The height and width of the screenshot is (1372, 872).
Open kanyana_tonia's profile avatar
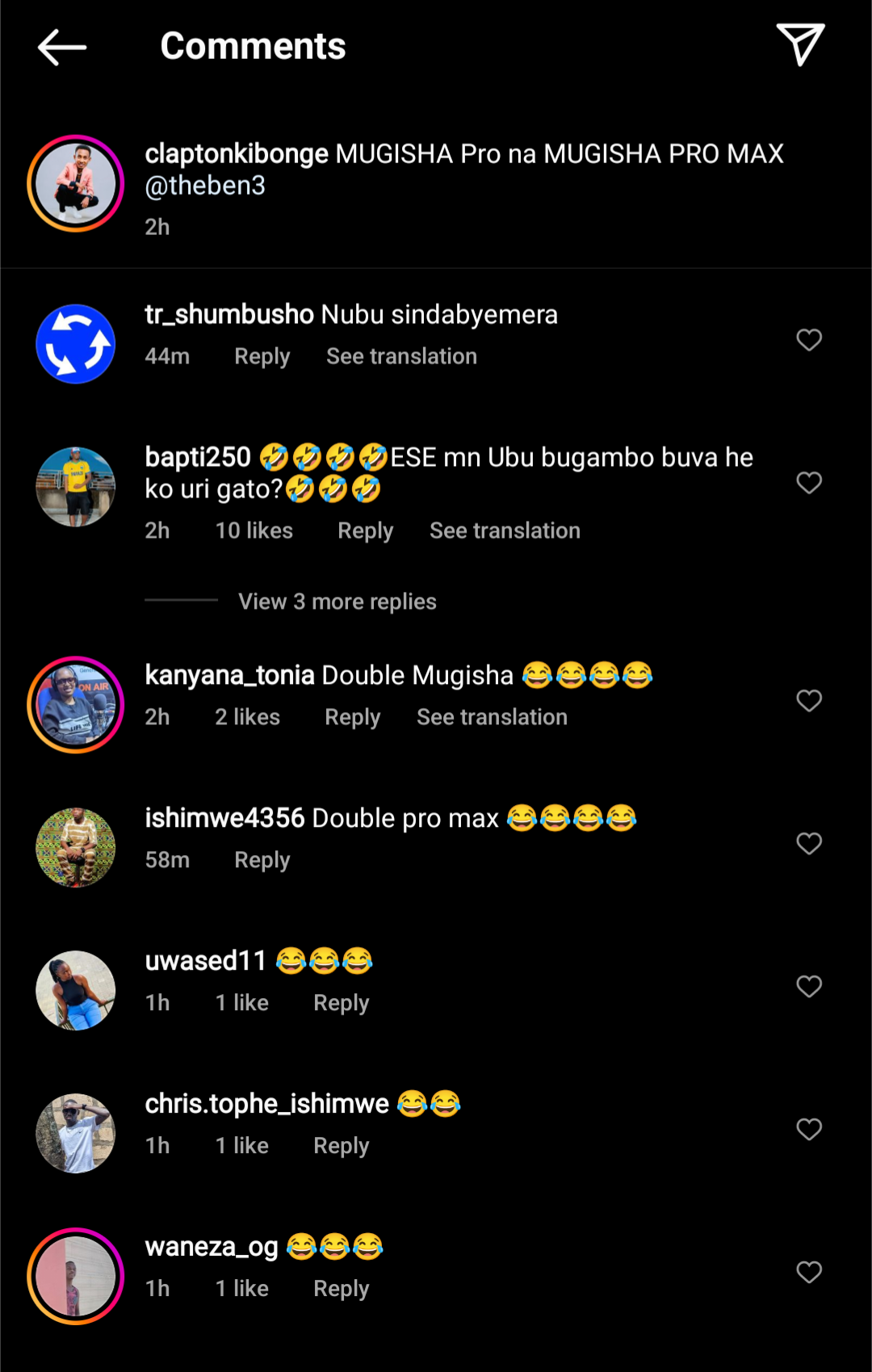click(76, 705)
